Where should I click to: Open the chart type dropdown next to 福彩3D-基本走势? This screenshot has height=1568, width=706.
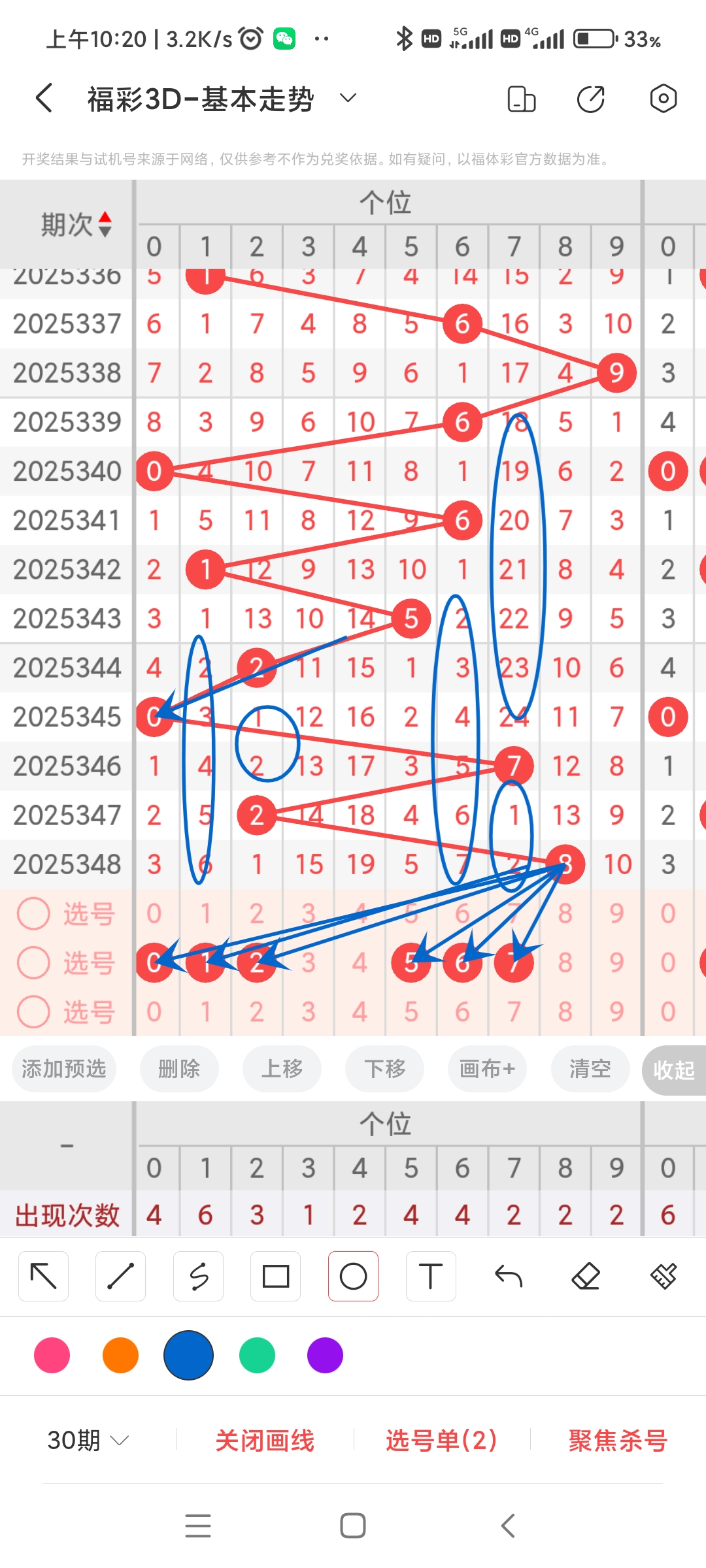[x=347, y=98]
